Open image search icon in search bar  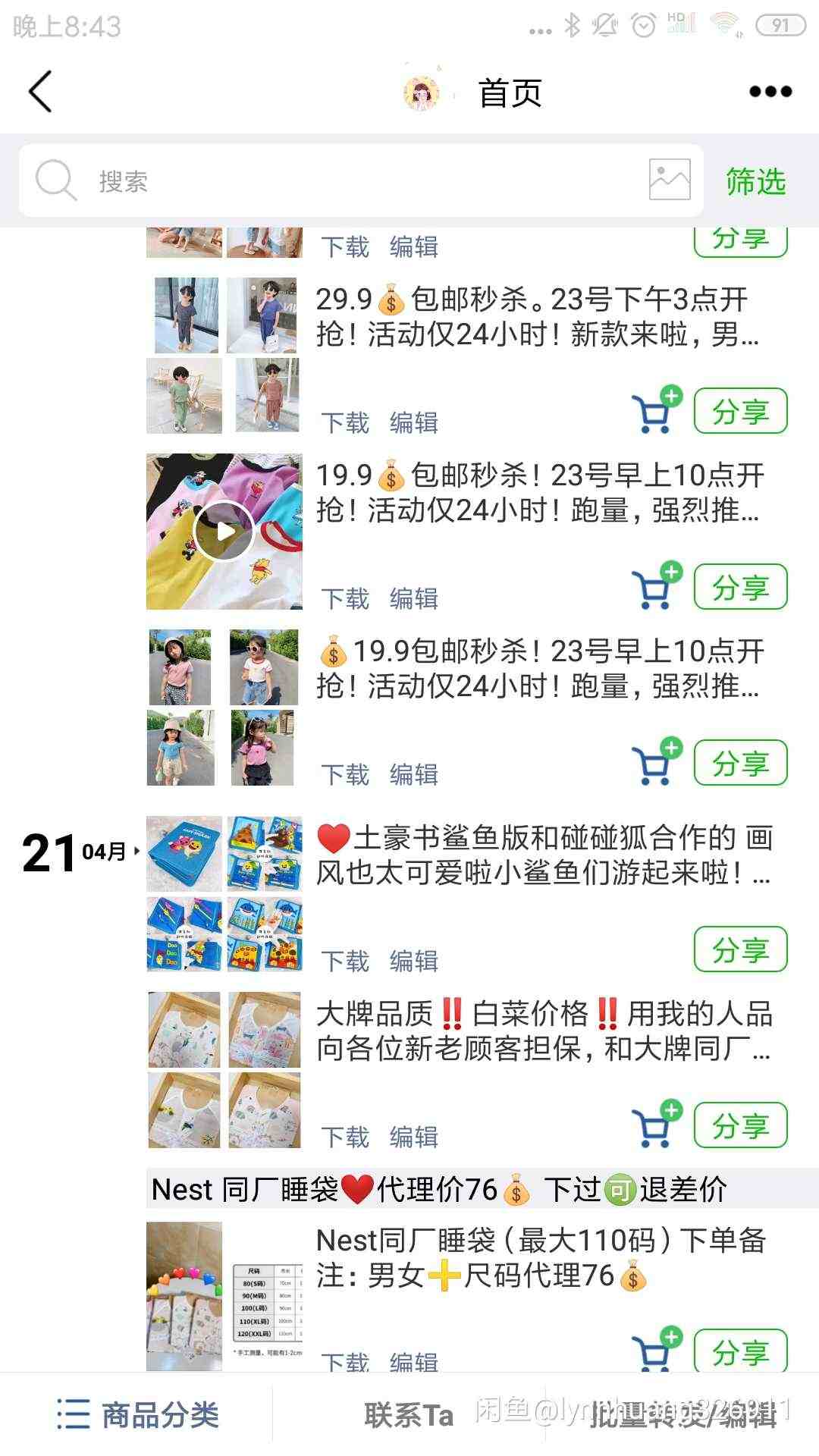tap(670, 180)
